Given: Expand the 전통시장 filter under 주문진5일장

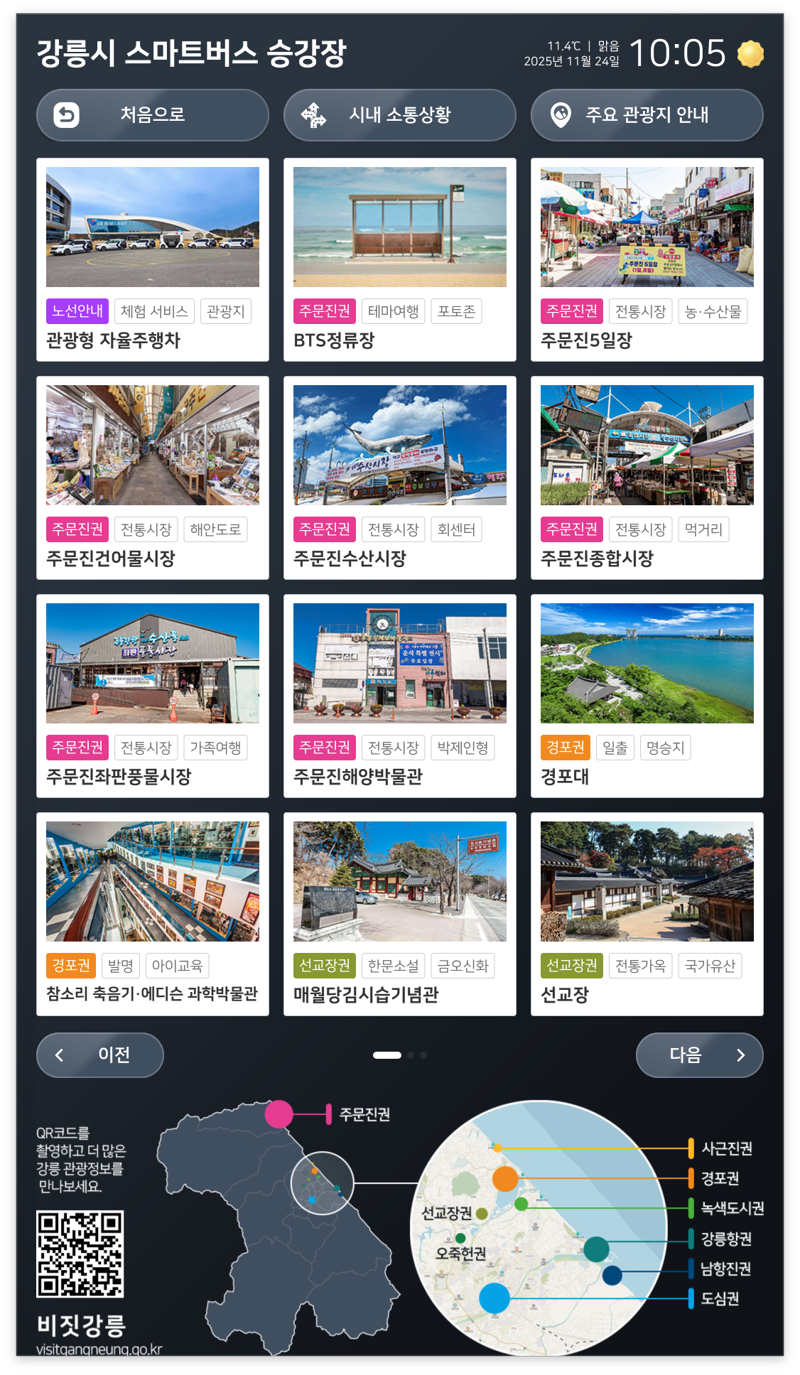Looking at the screenshot, I should 638,311.
